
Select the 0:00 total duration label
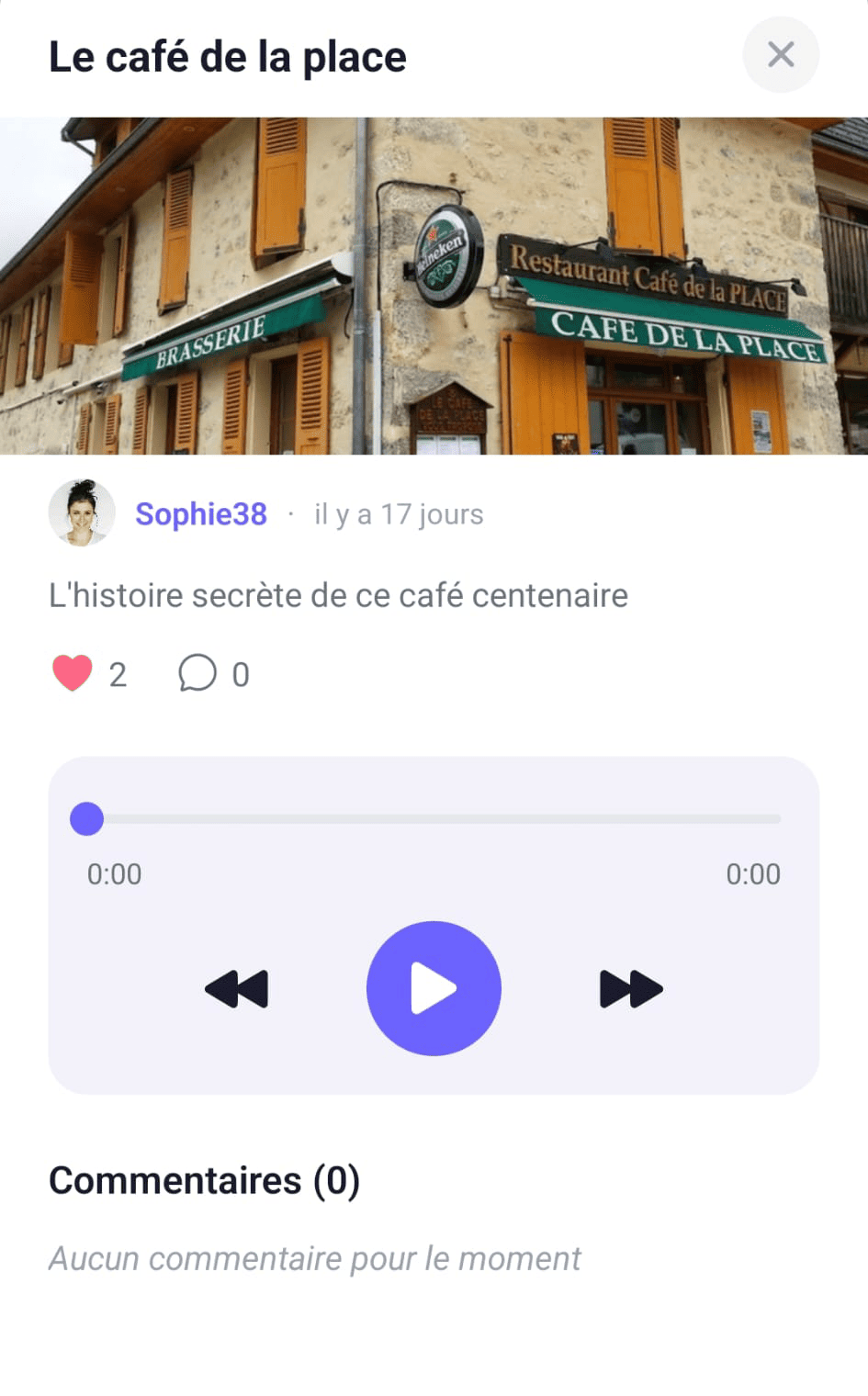753,873
